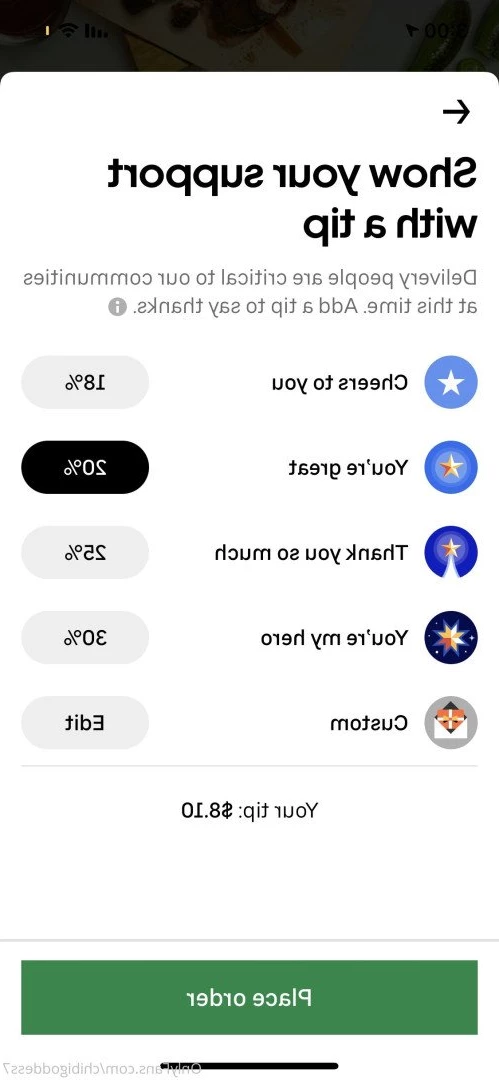Open the tip info icon
499x1080 pixels.
tap(118, 306)
